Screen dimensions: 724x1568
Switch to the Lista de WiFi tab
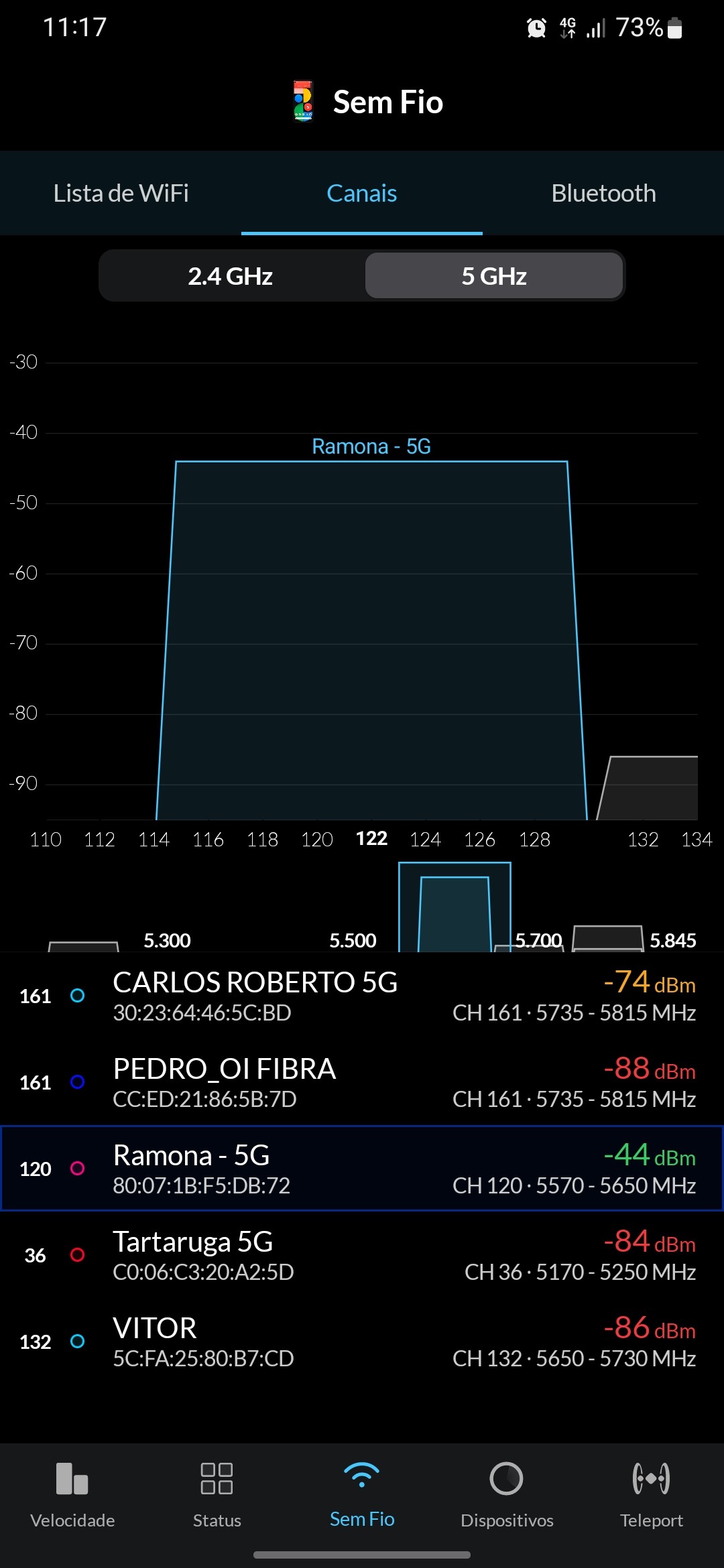click(x=121, y=194)
